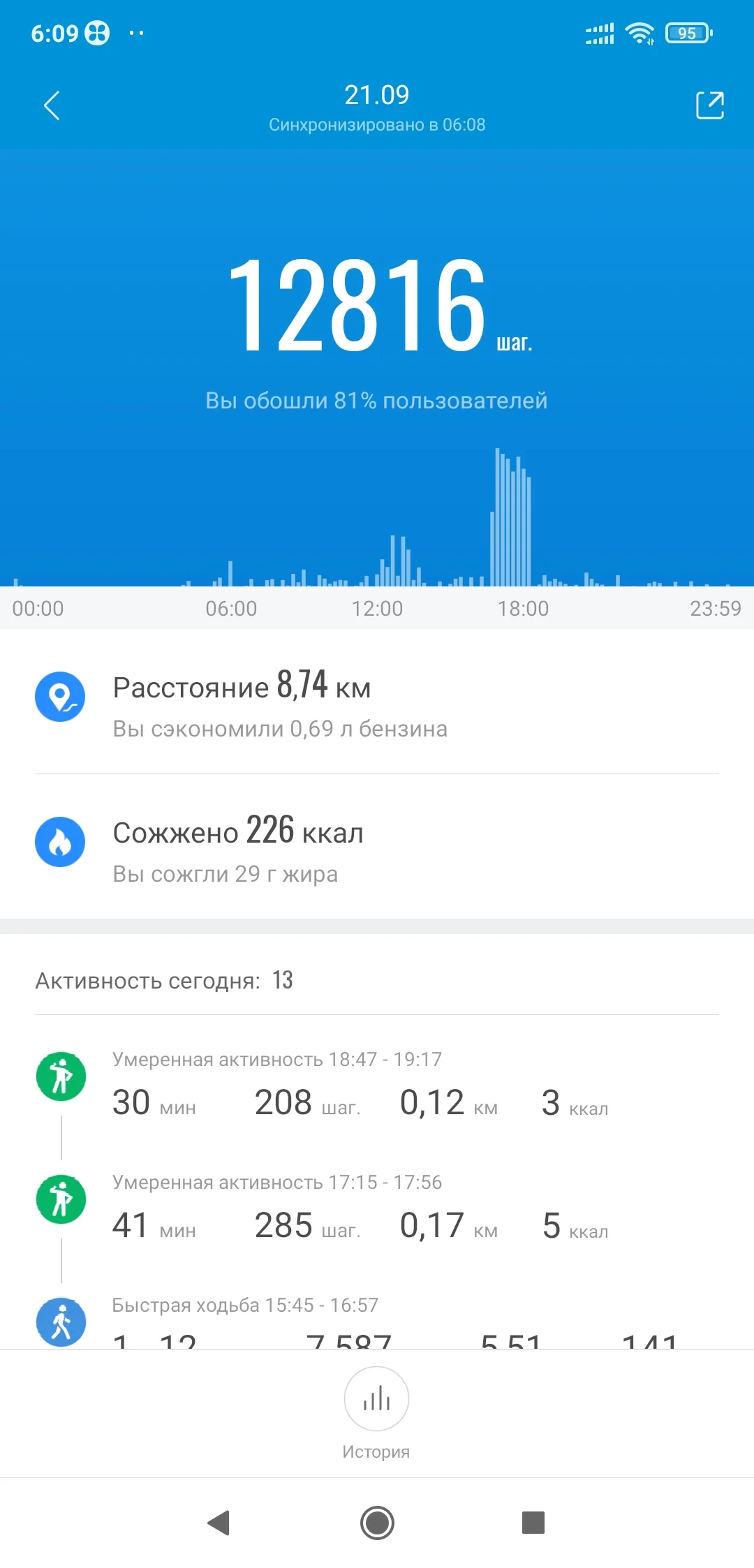The image size is (754, 1568).
Task: Select the green moderate activity 18:47 icon
Action: pyautogui.click(x=61, y=1076)
